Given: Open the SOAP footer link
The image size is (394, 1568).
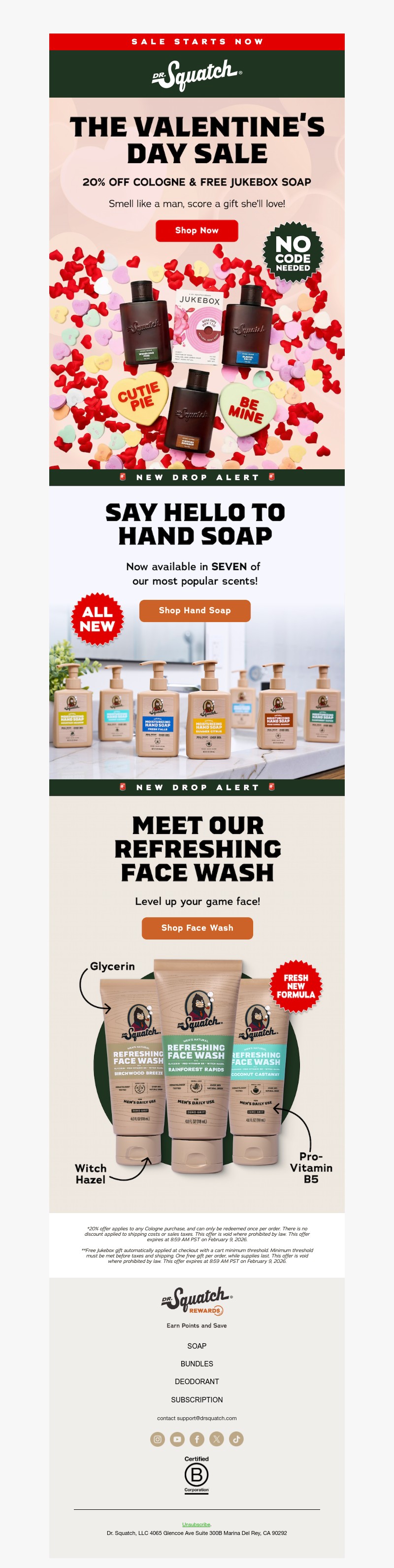Looking at the screenshot, I should click(x=197, y=1346).
